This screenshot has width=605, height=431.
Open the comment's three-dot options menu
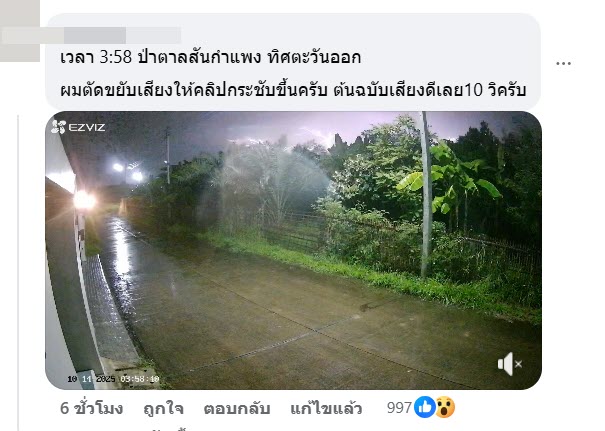point(564,62)
